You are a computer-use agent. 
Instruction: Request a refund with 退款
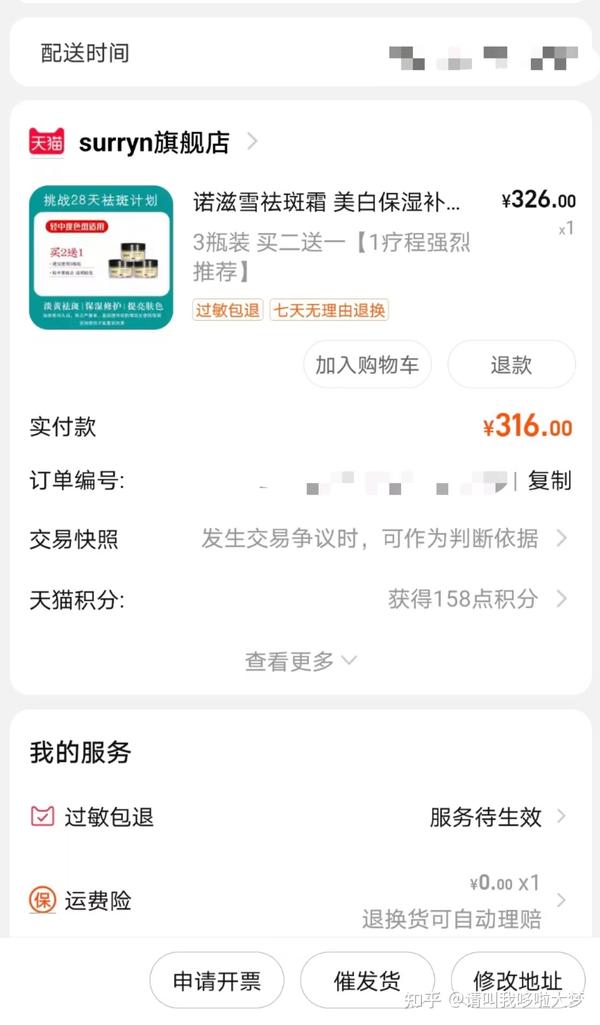[511, 365]
